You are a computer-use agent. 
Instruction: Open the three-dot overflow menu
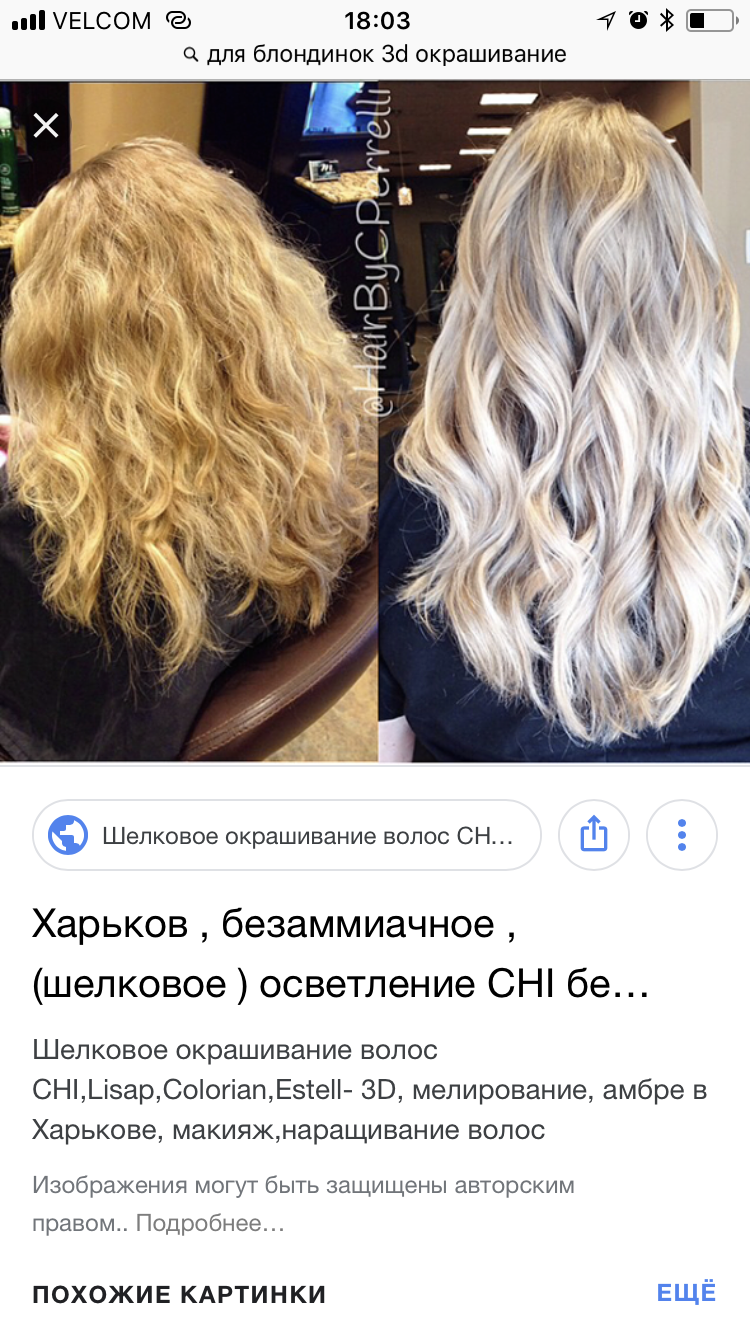click(x=682, y=834)
